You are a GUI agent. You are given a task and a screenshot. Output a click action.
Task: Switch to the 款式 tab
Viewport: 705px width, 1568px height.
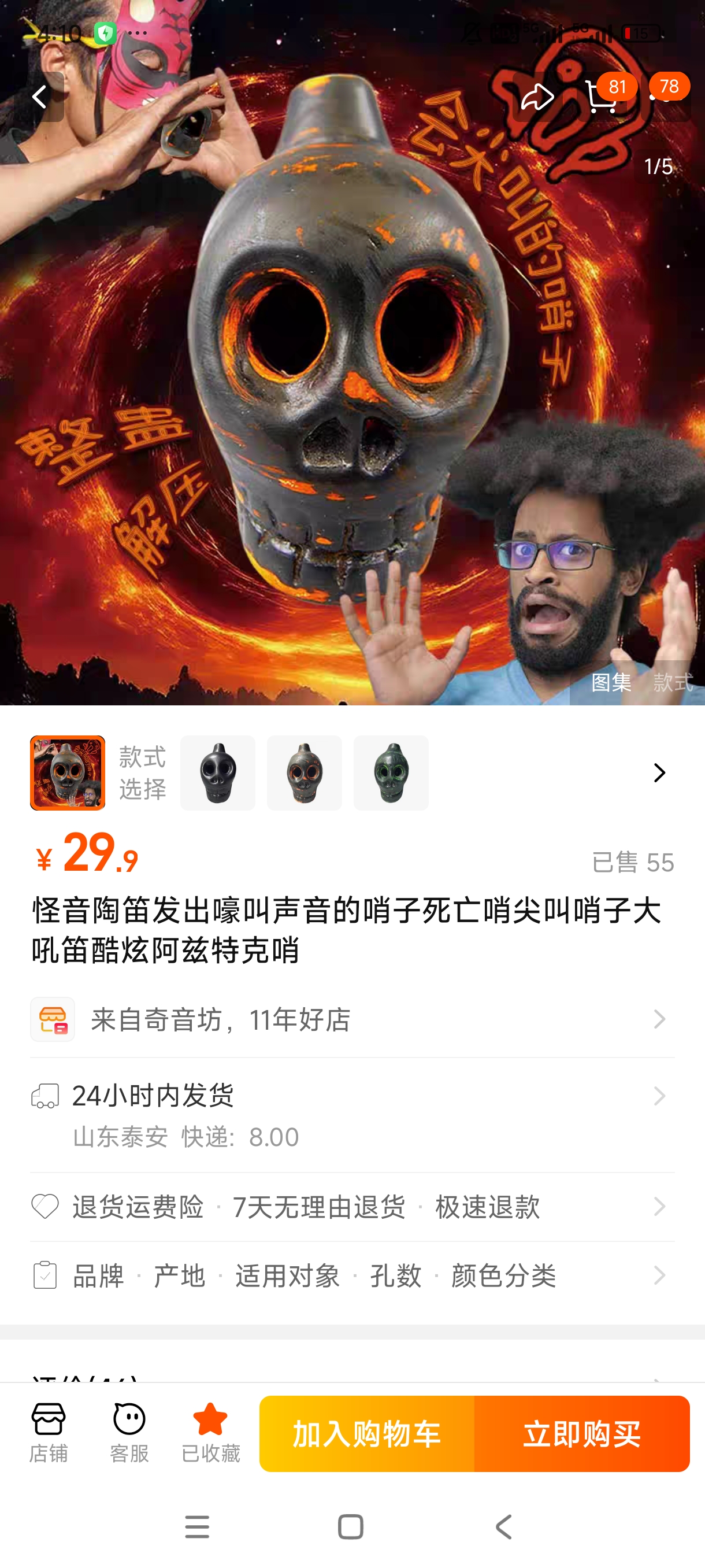click(x=673, y=682)
